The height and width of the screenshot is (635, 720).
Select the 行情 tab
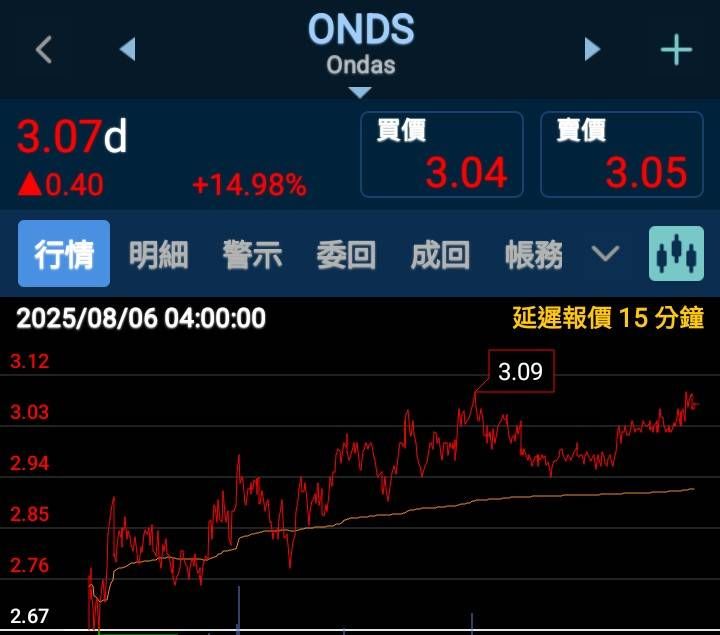[x=64, y=253]
